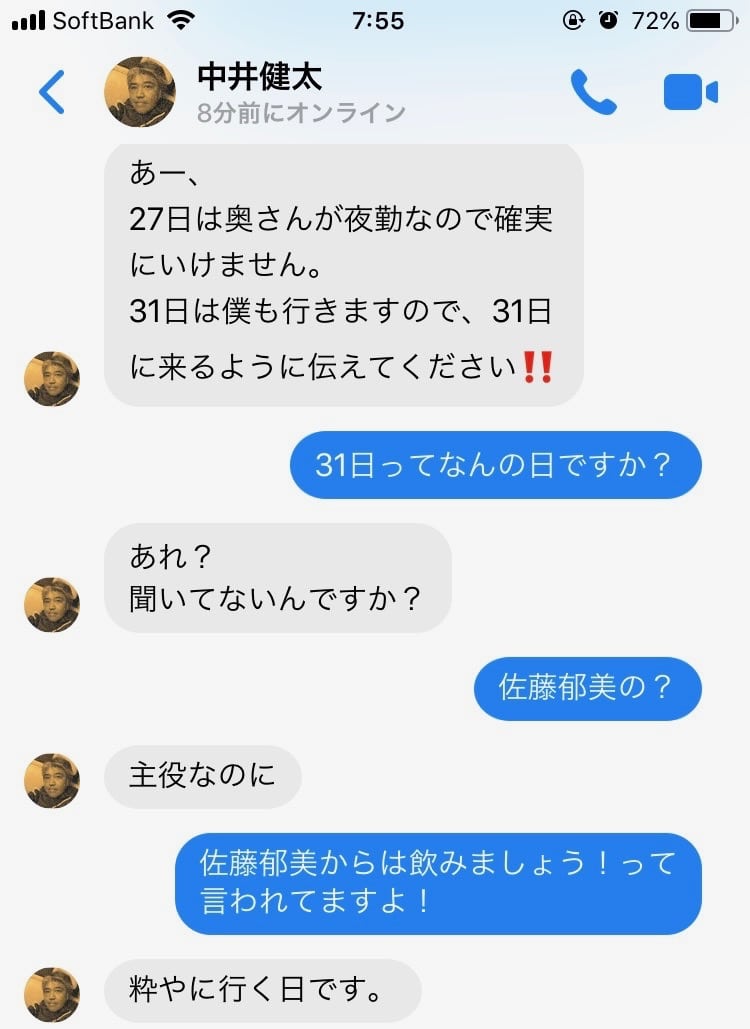The image size is (750, 1029).
Task: Start a video call with 中井健太
Action: click(690, 92)
